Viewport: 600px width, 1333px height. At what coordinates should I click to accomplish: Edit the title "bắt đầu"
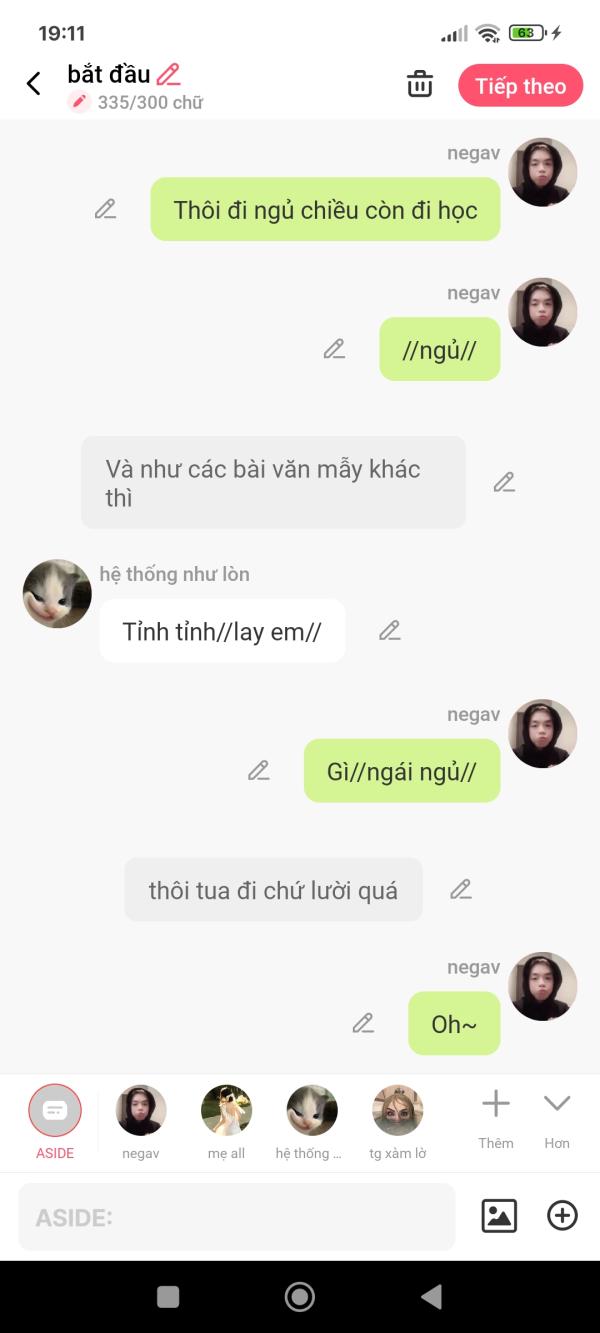169,74
